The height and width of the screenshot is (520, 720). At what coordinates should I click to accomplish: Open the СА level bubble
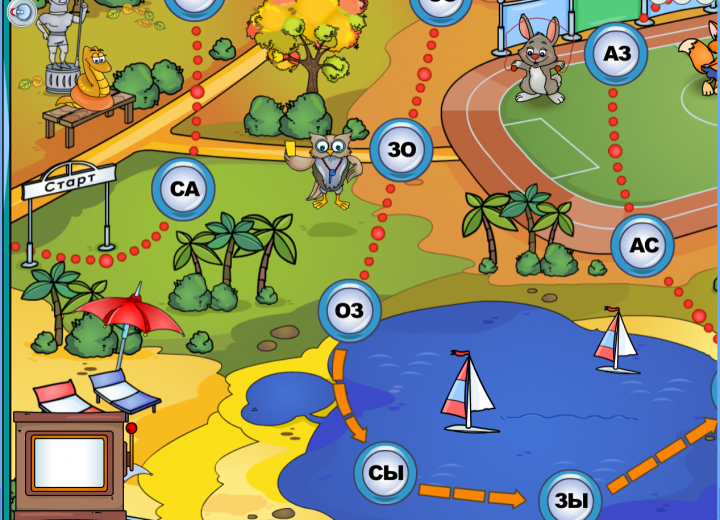click(184, 189)
